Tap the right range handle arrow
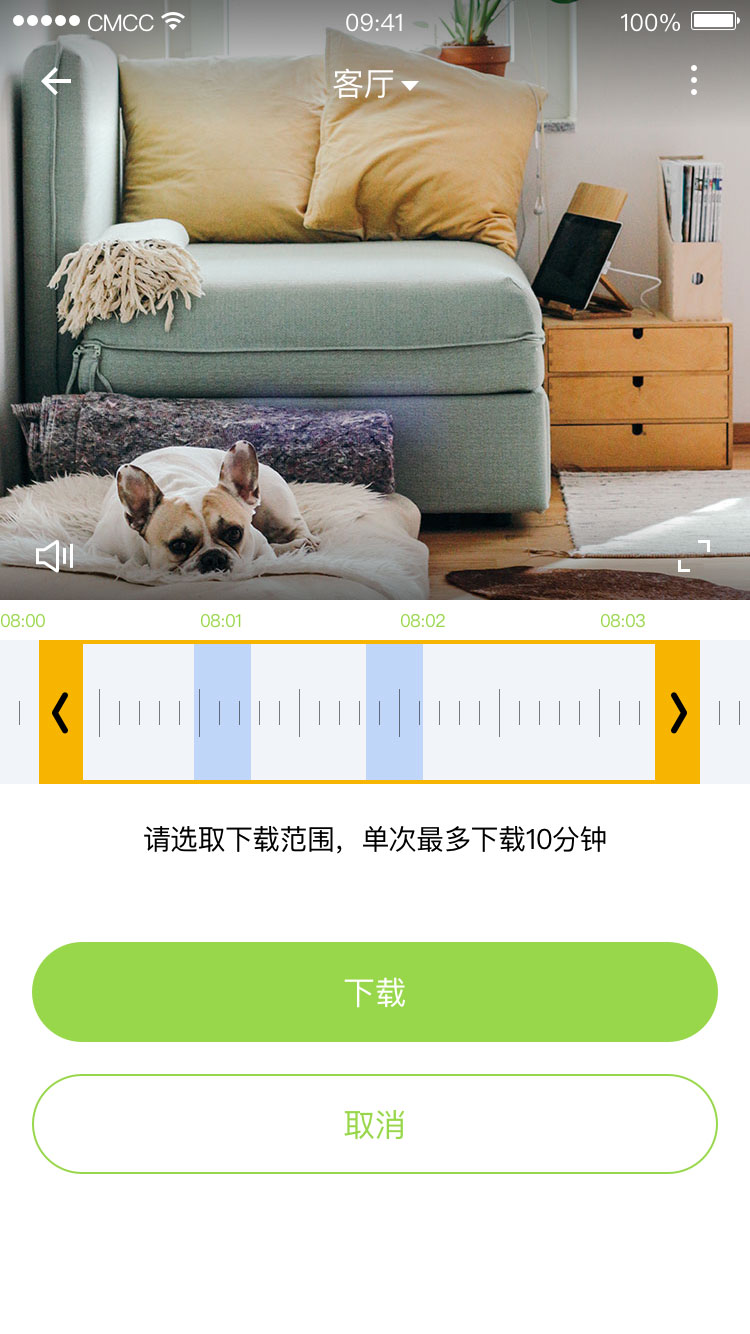750x1334 pixels. 678,712
